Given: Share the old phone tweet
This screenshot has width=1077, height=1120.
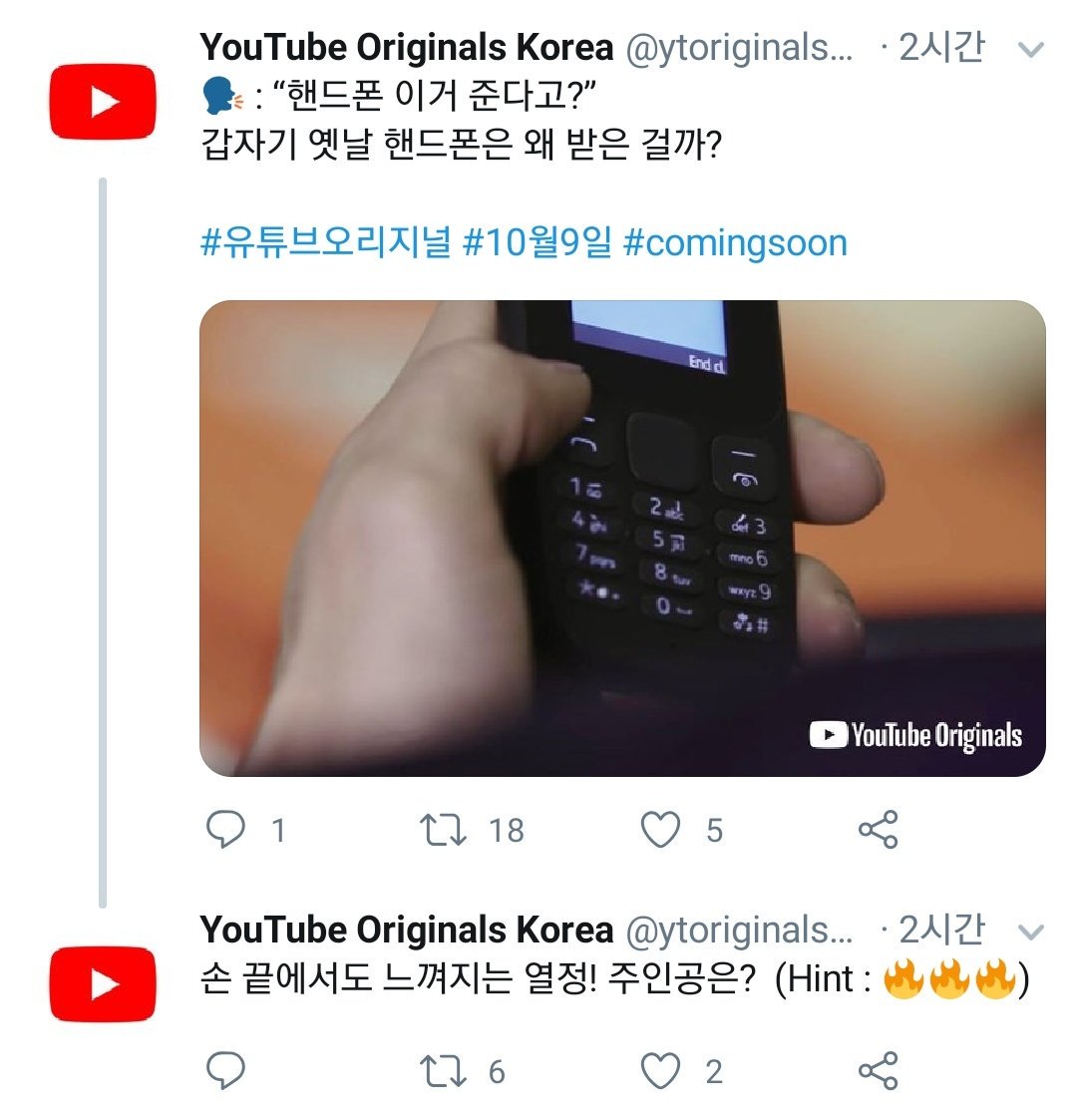Looking at the screenshot, I should (x=878, y=830).
